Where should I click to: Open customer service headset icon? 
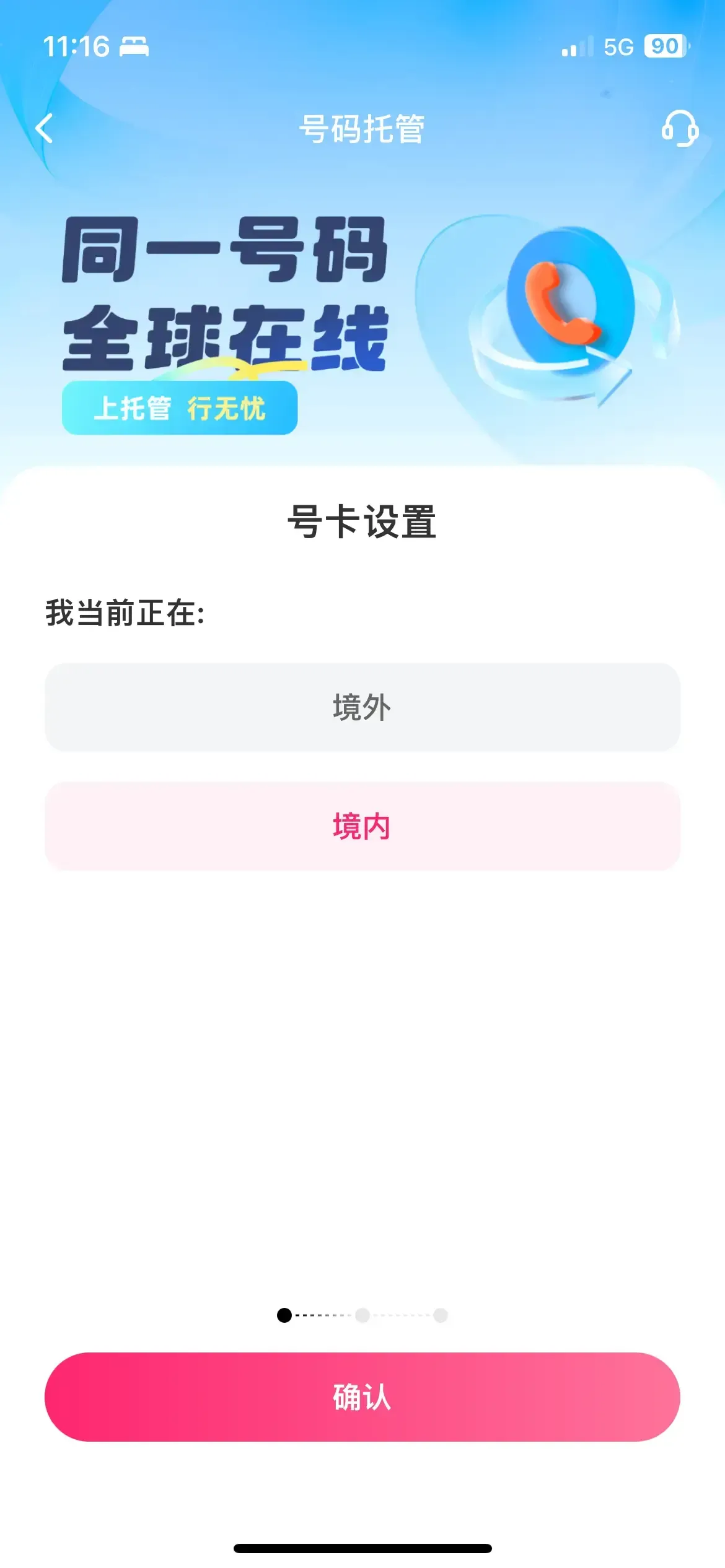680,128
